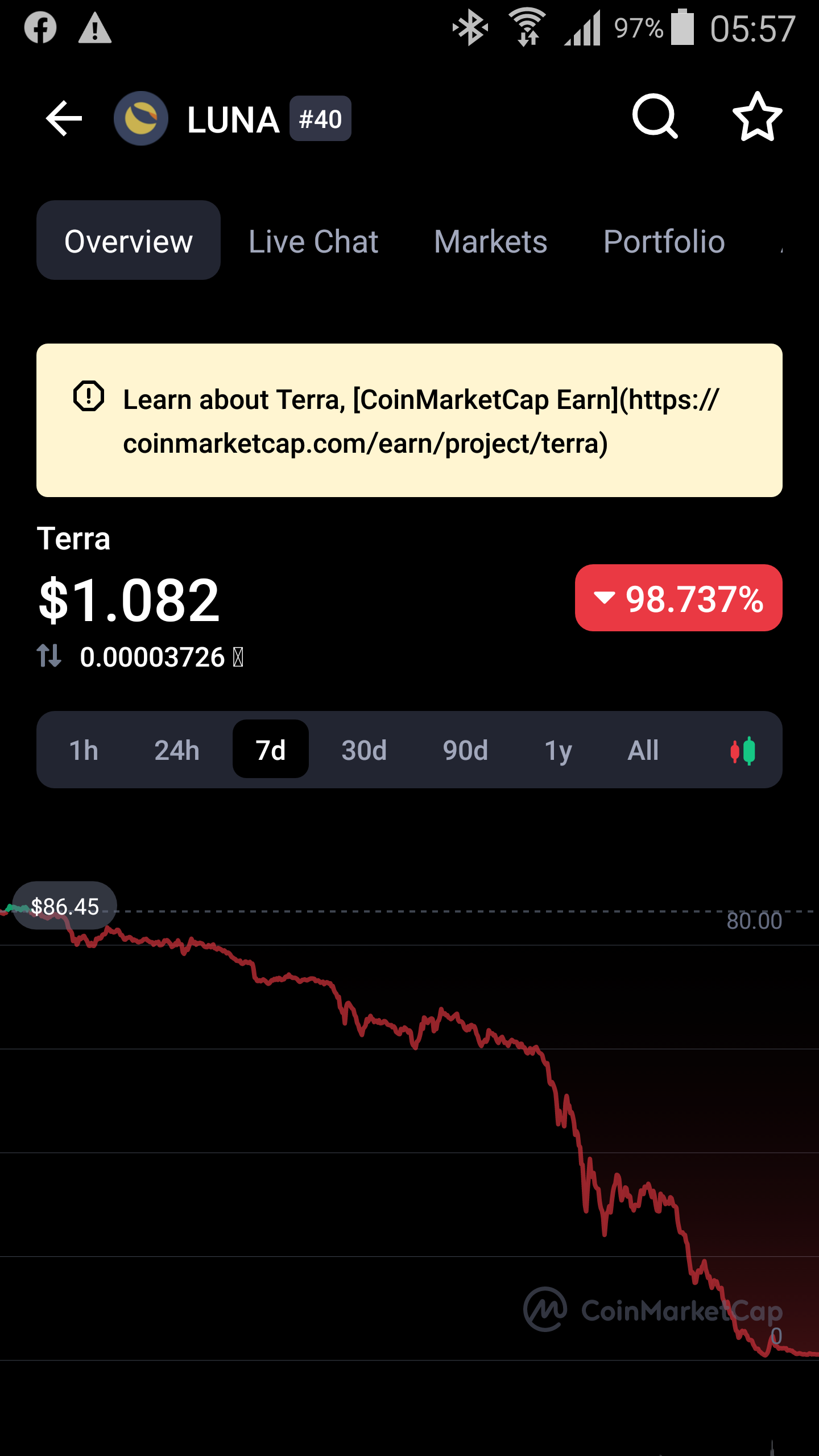This screenshot has width=819, height=1456.
Task: Change chart to 30d range
Action: 364,750
